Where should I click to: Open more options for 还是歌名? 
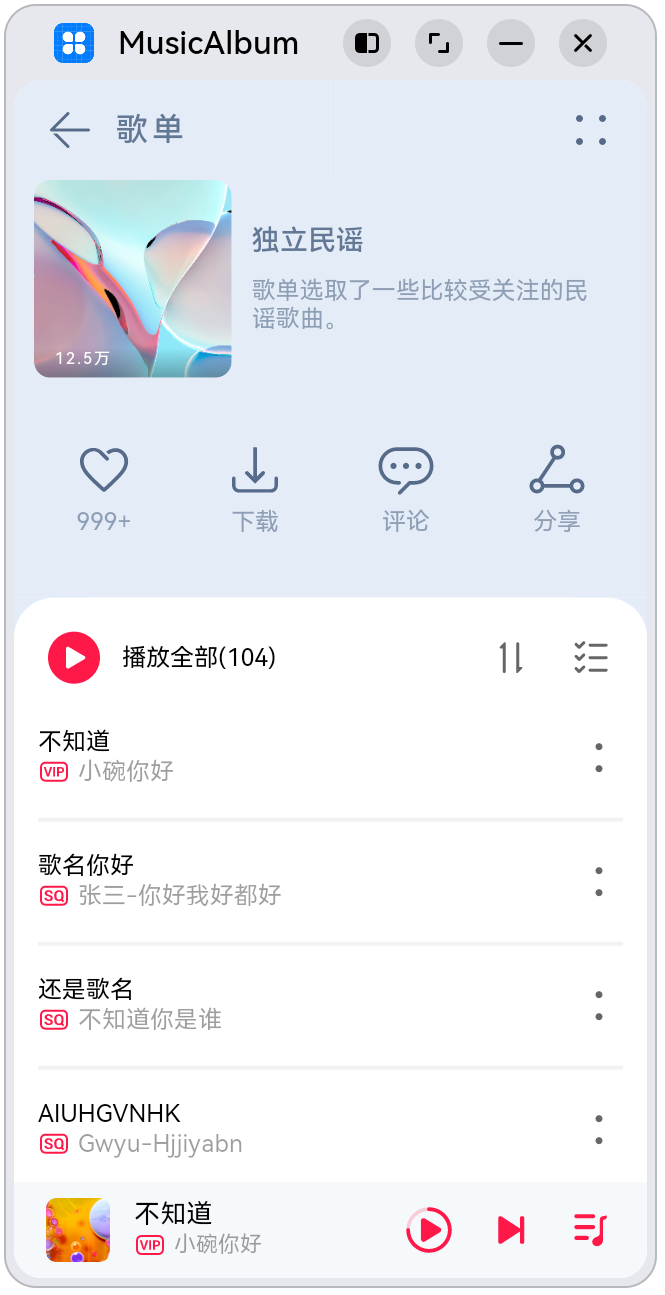tap(598, 1005)
